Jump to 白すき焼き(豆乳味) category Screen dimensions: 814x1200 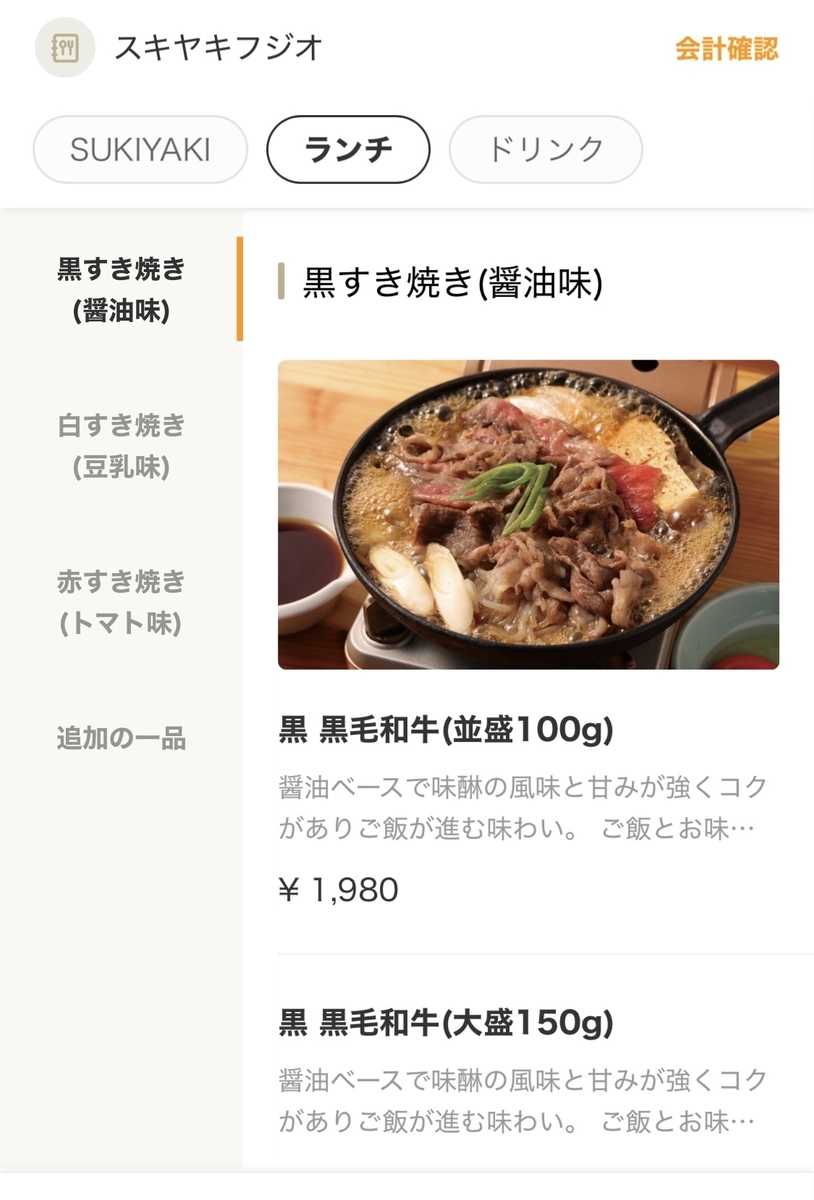tap(121, 446)
